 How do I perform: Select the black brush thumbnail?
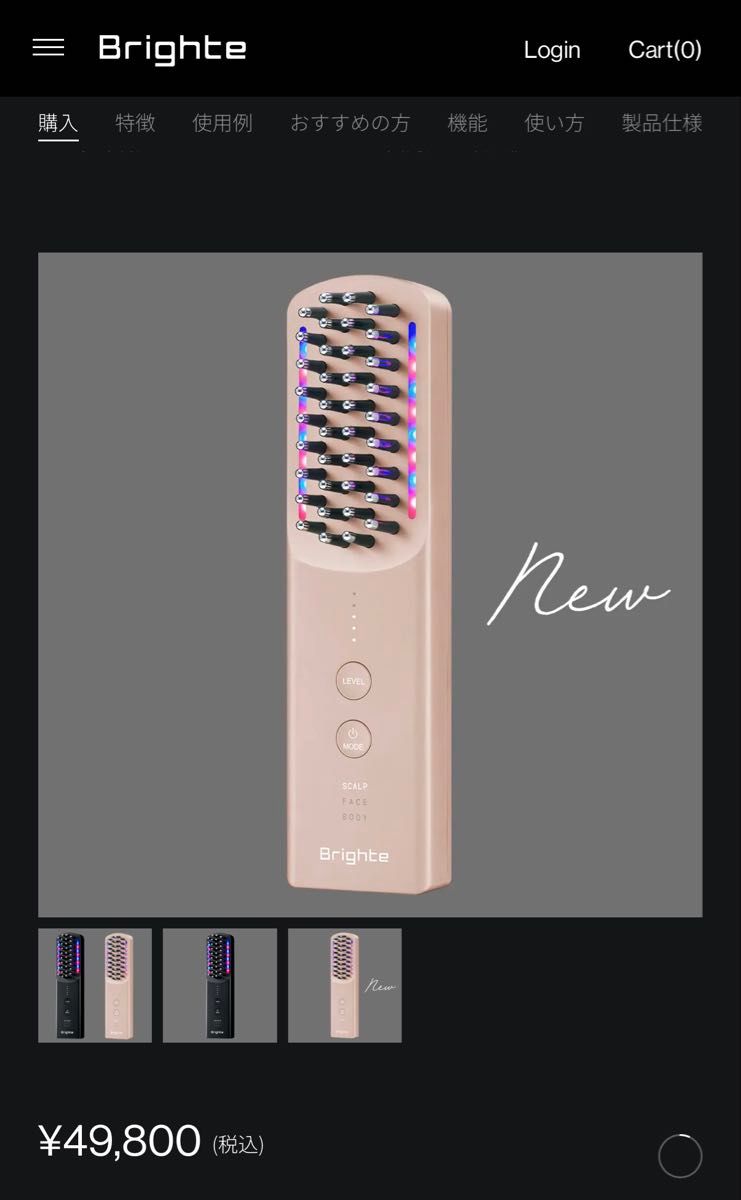pos(220,985)
